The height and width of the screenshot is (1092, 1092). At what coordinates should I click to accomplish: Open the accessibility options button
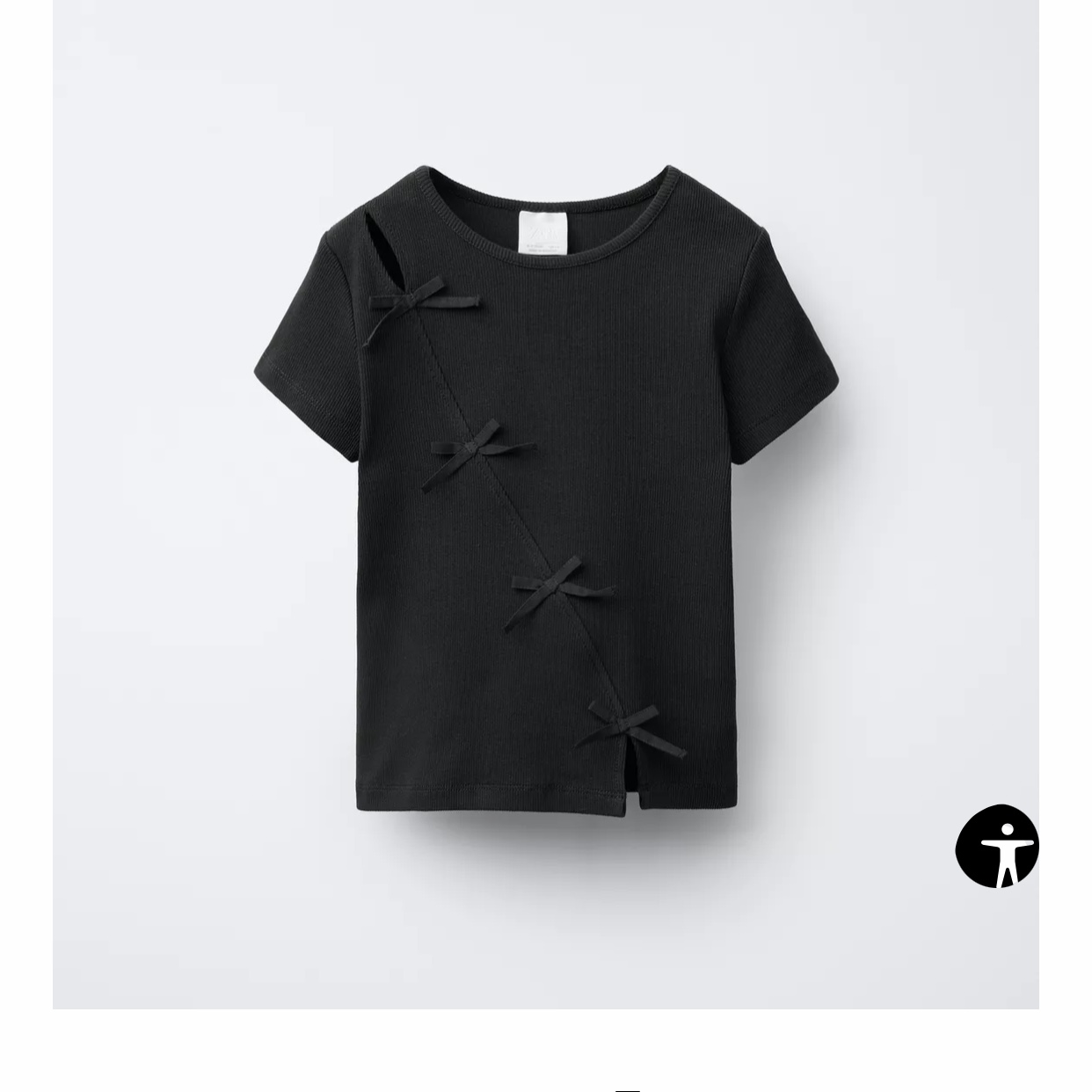tap(997, 846)
